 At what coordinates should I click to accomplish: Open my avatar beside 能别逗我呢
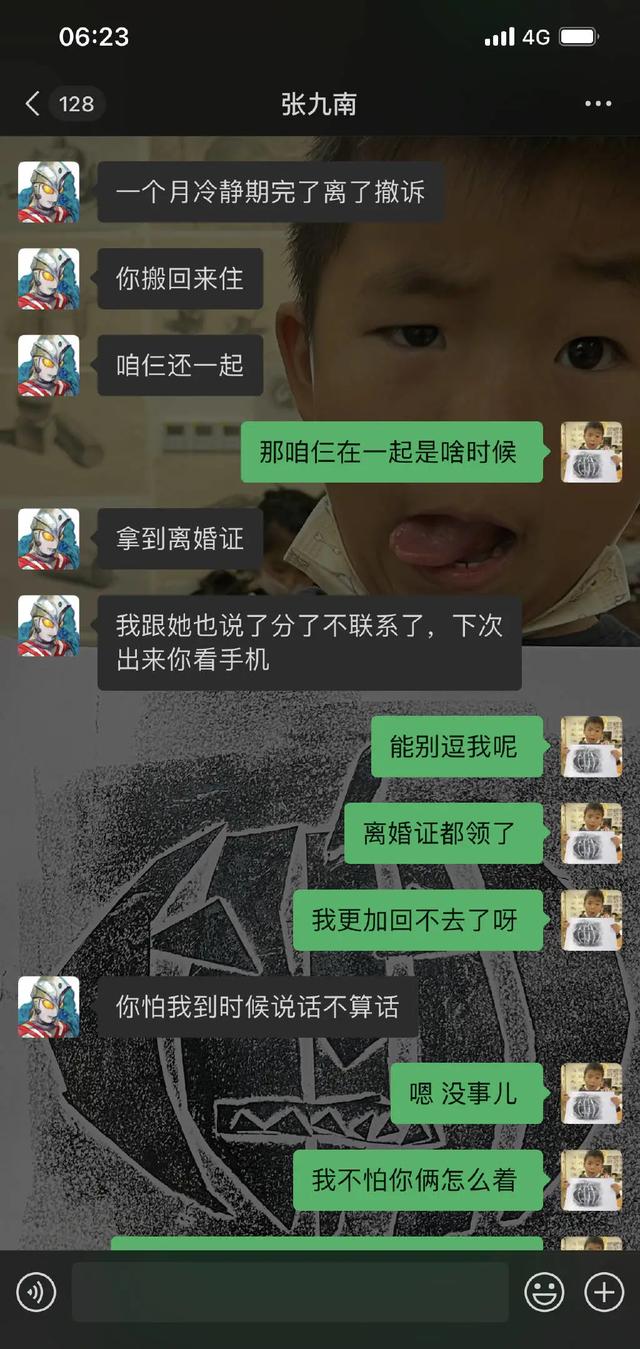[x=591, y=747]
